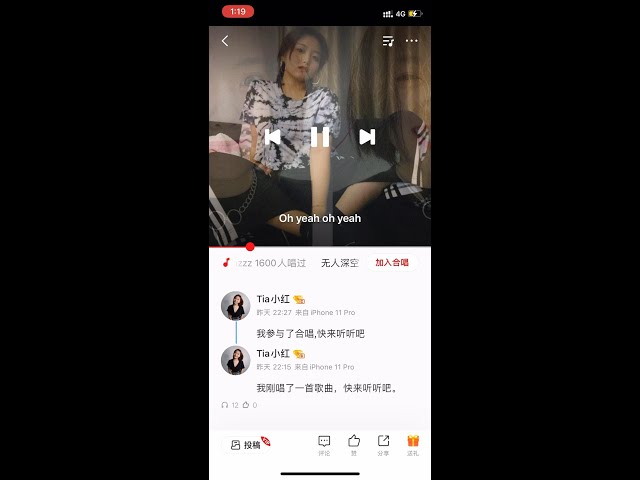Viewport: 640px width, 480px height.
Task: Tap the red playback progress knob
Action: pyautogui.click(x=250, y=247)
